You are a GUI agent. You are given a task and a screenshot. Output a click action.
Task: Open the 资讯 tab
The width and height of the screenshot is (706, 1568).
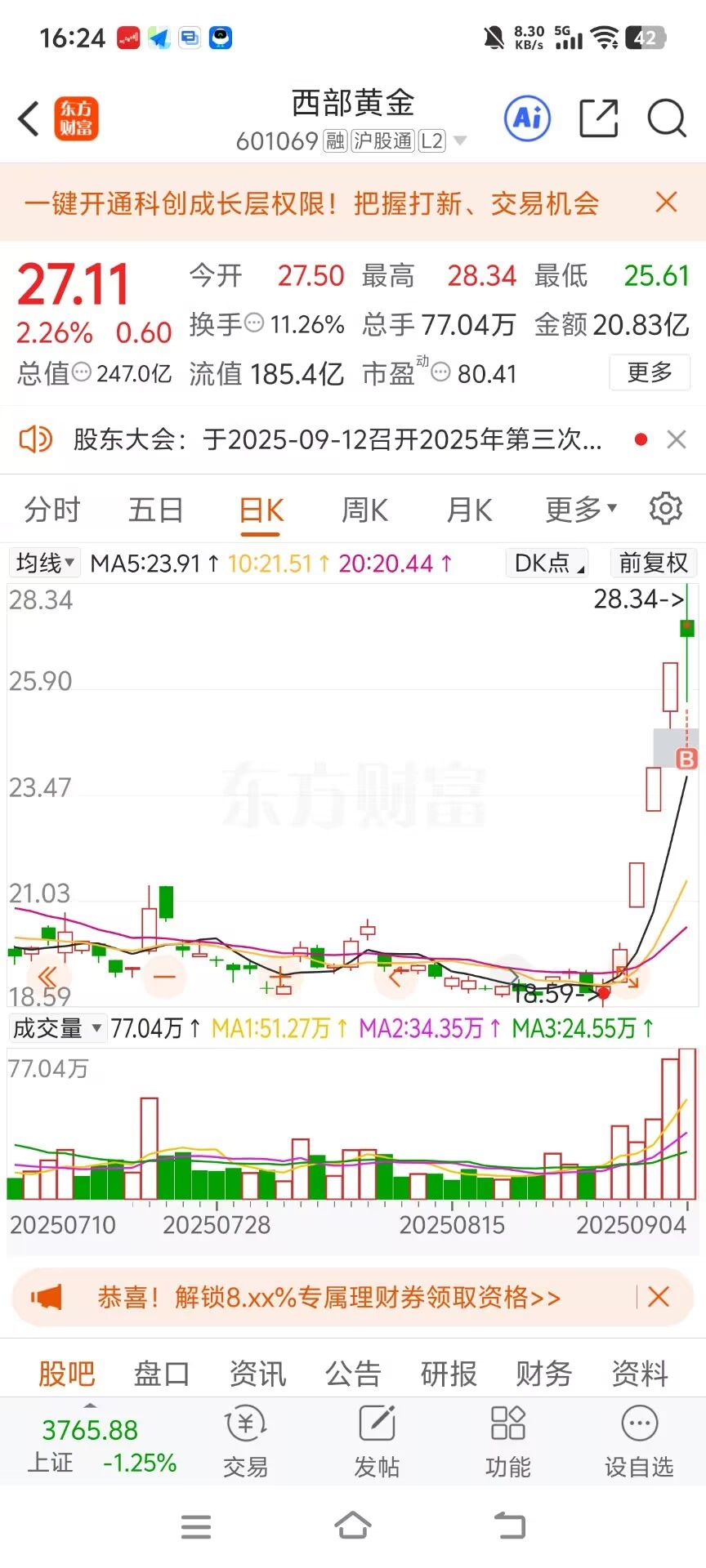click(257, 1374)
